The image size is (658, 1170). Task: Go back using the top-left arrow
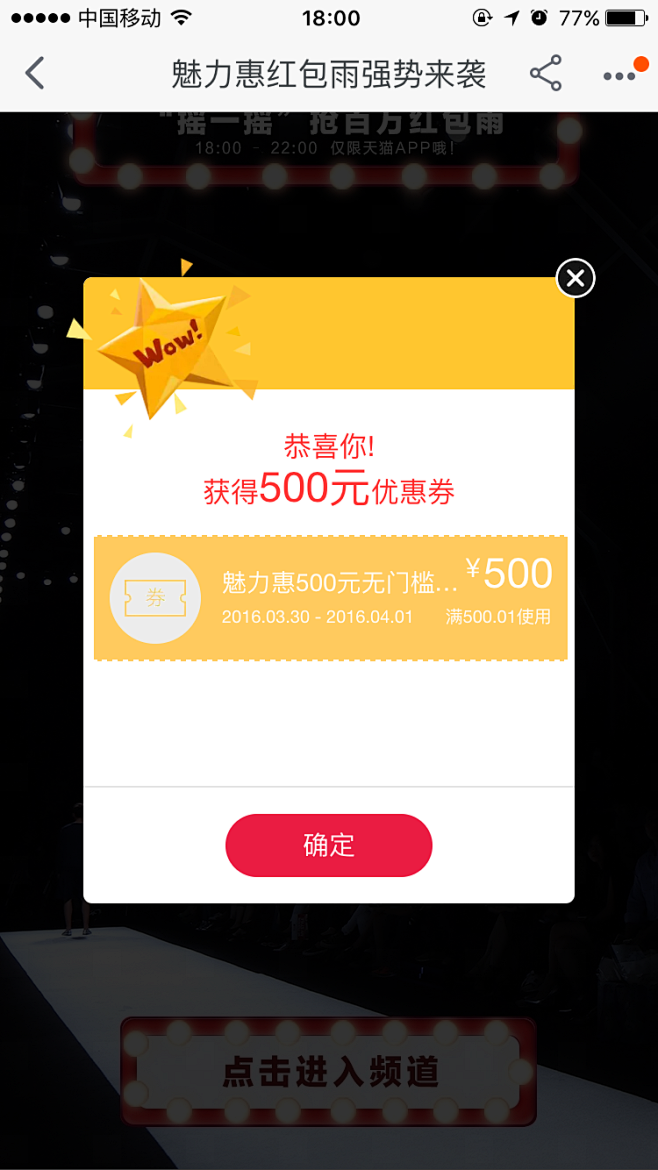pyautogui.click(x=34, y=73)
